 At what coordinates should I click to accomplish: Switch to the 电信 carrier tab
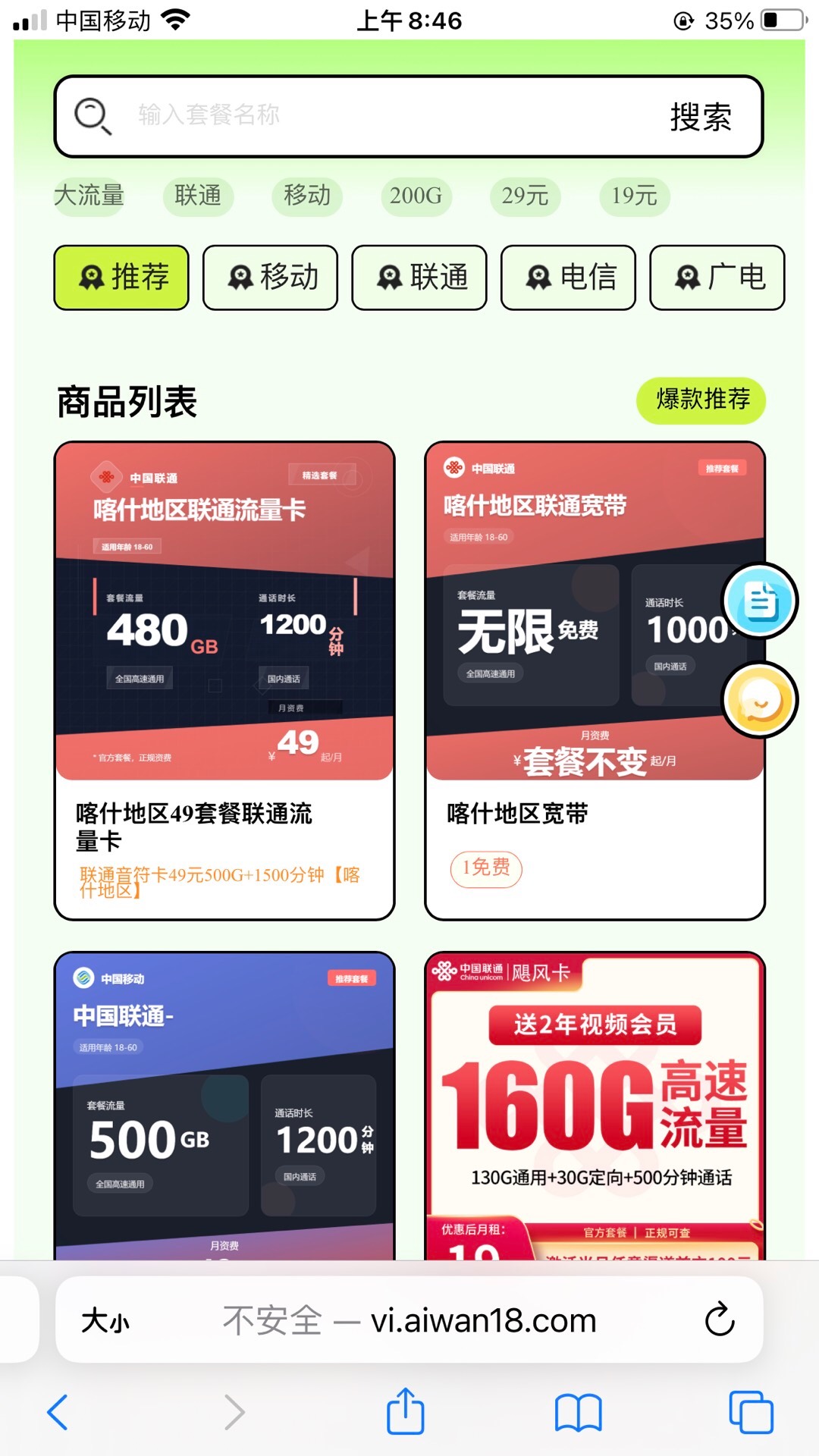tap(568, 278)
